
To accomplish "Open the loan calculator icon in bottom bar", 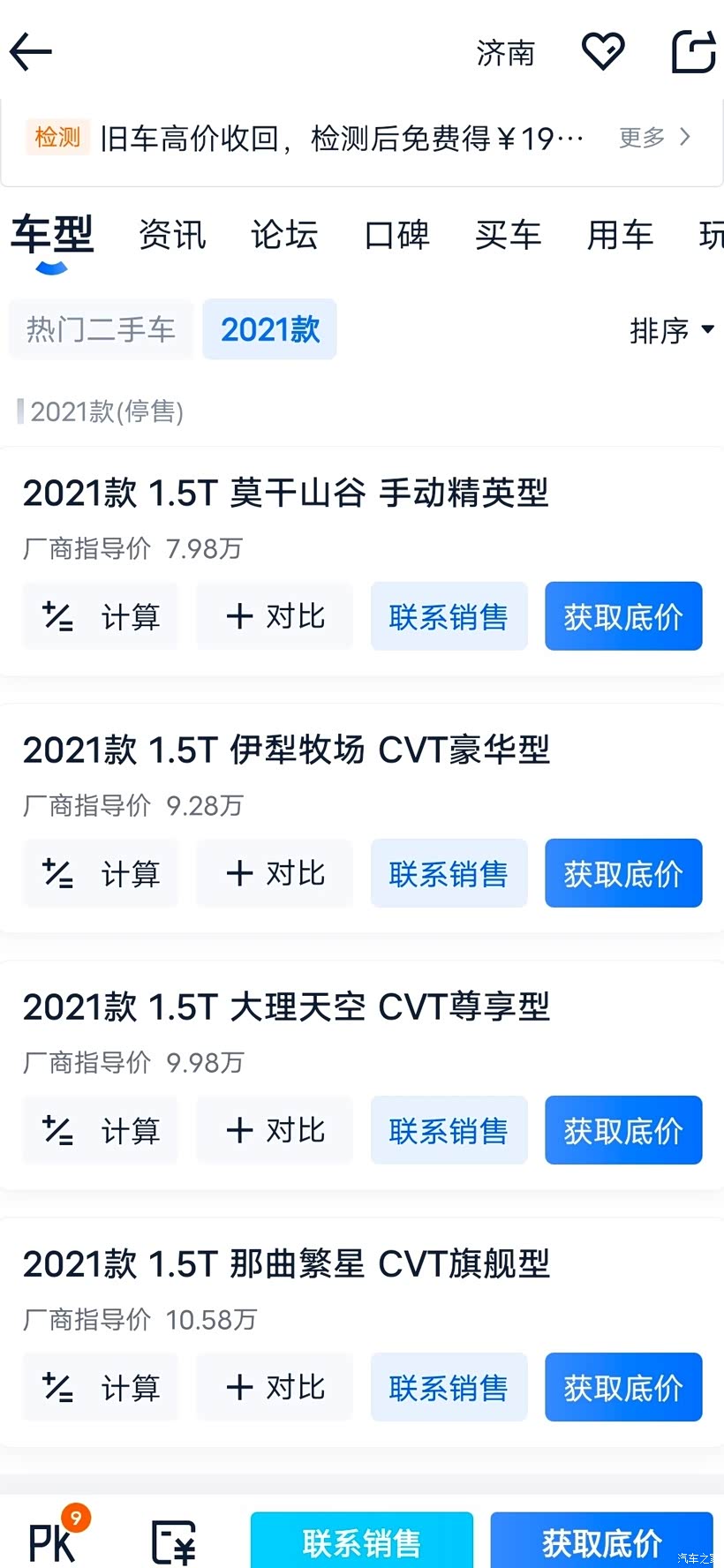I will tap(173, 1542).
